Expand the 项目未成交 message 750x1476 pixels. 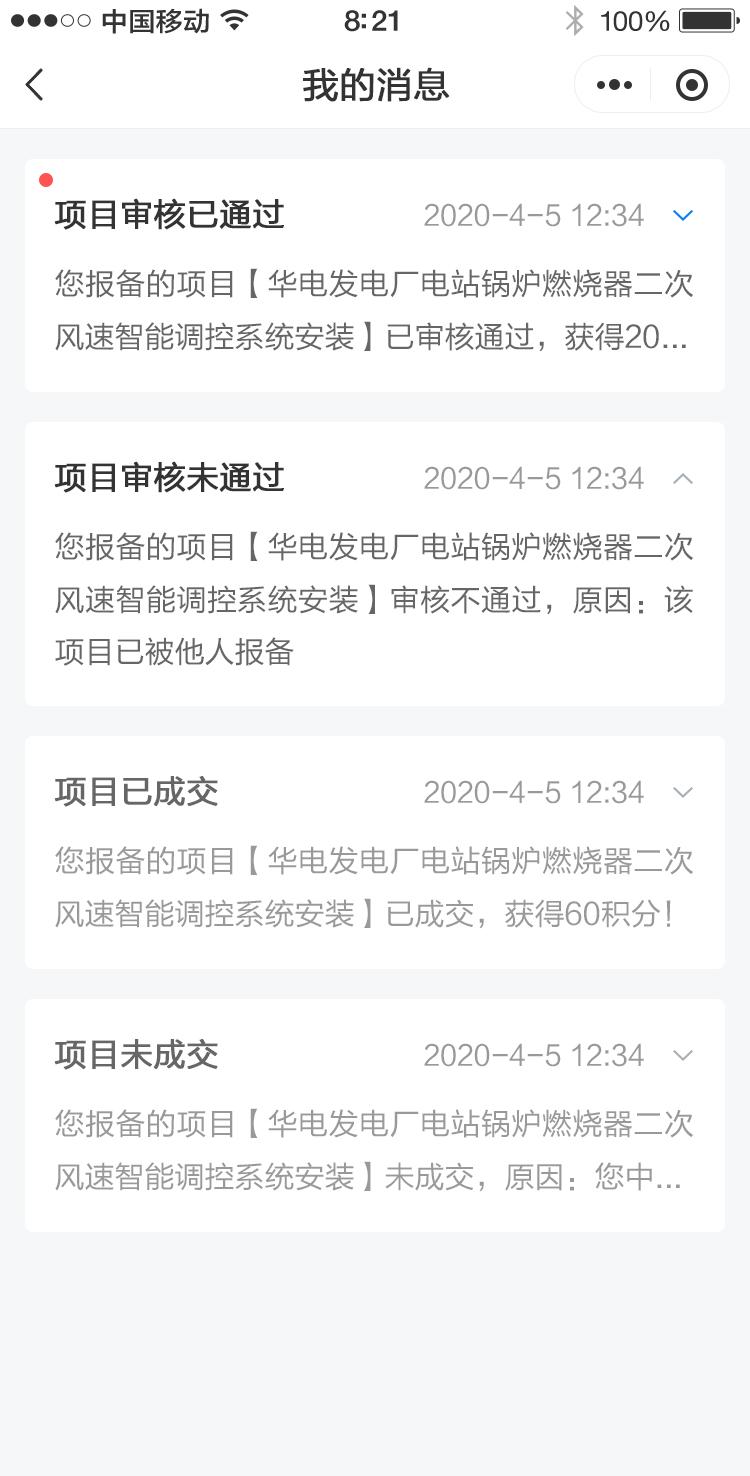coord(683,1055)
